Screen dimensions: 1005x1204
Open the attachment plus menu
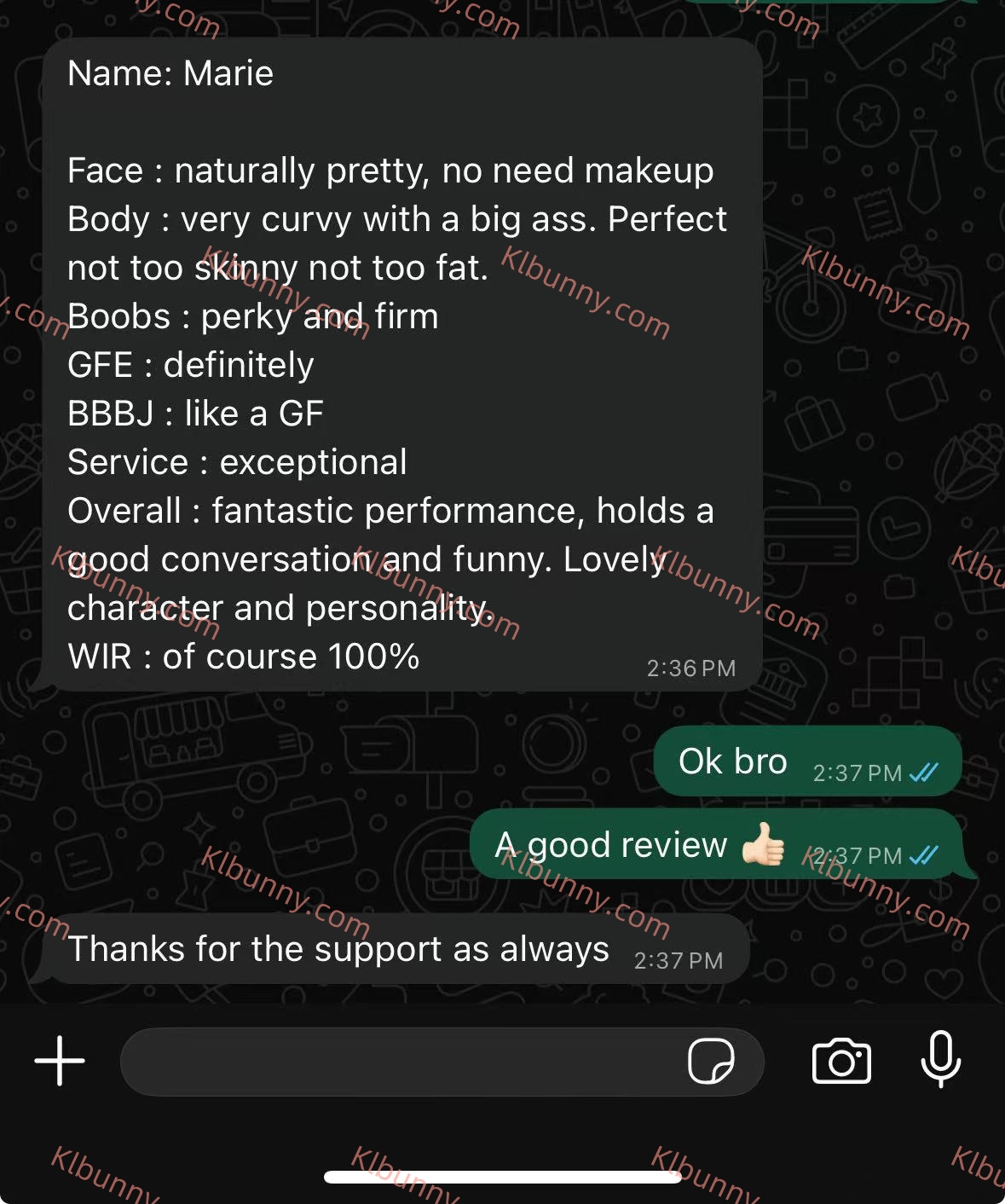pos(60,1061)
